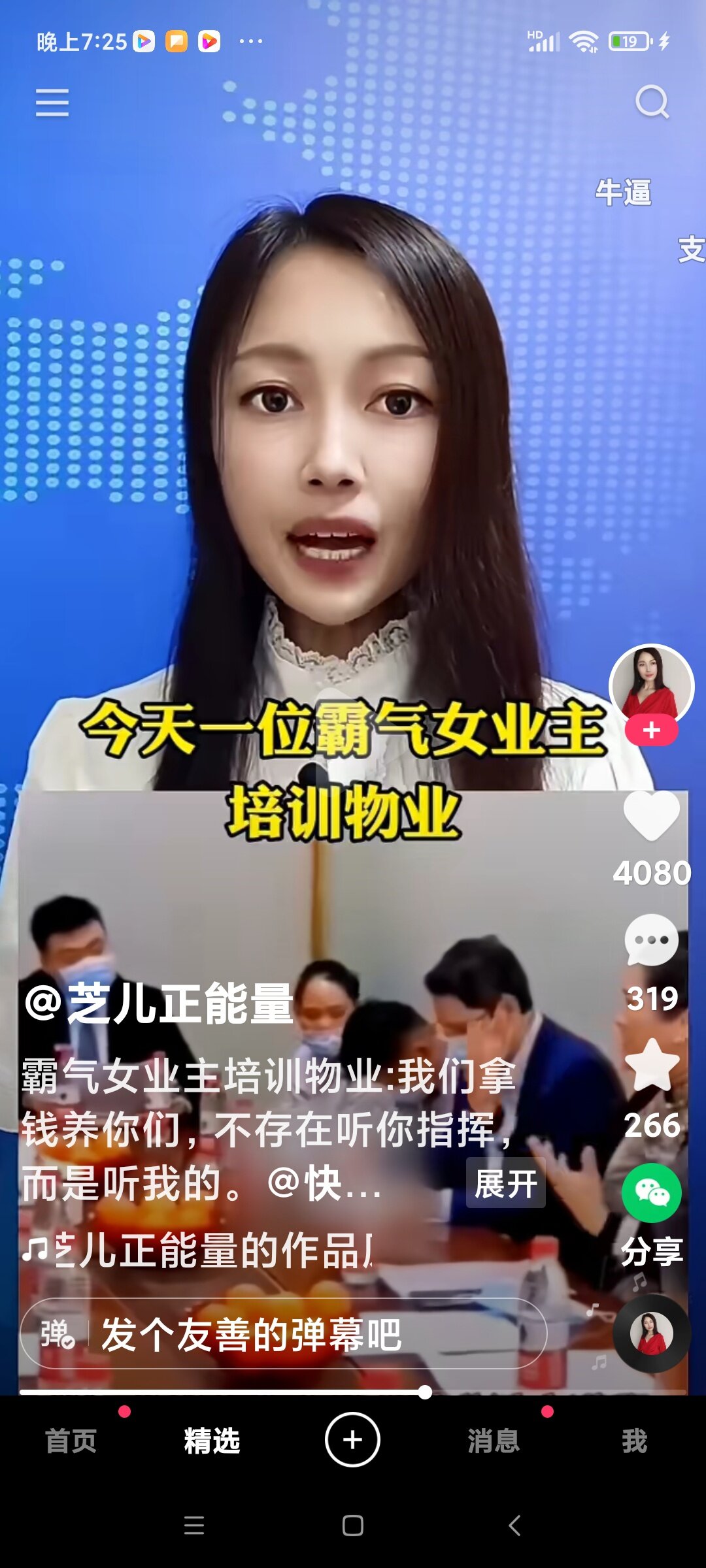
Task: Like this video
Action: (x=651, y=815)
